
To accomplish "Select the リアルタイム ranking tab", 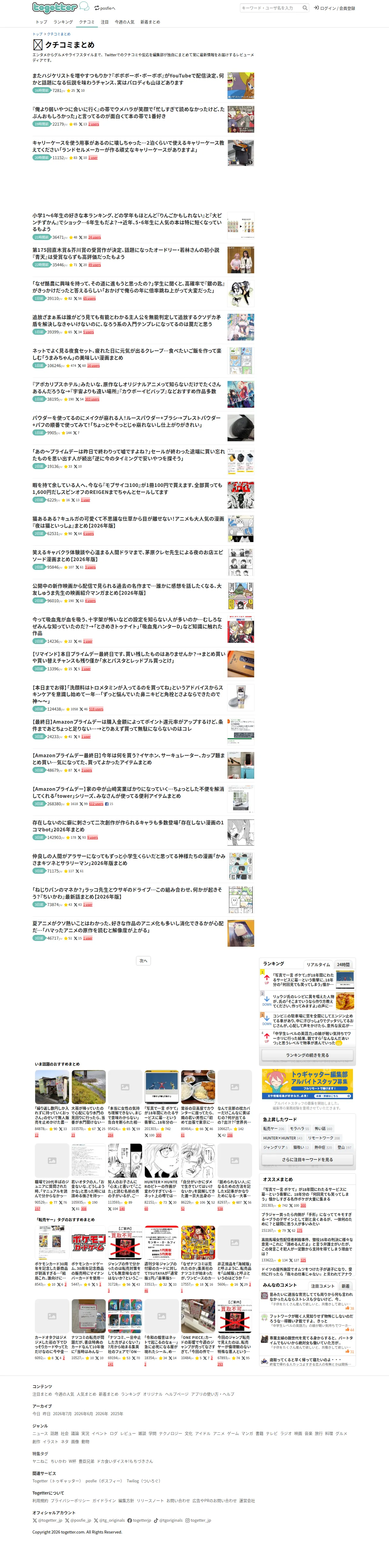I will (318, 965).
